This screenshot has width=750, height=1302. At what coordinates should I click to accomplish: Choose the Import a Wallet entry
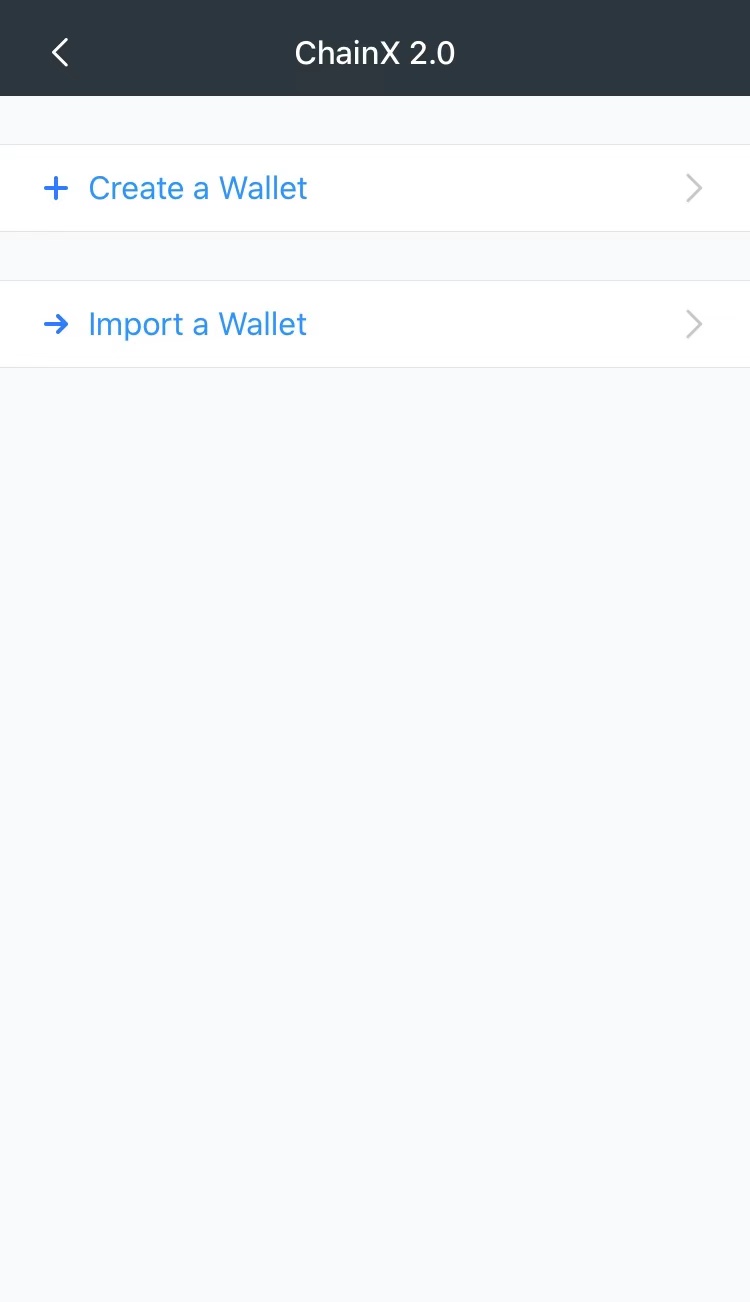(197, 324)
